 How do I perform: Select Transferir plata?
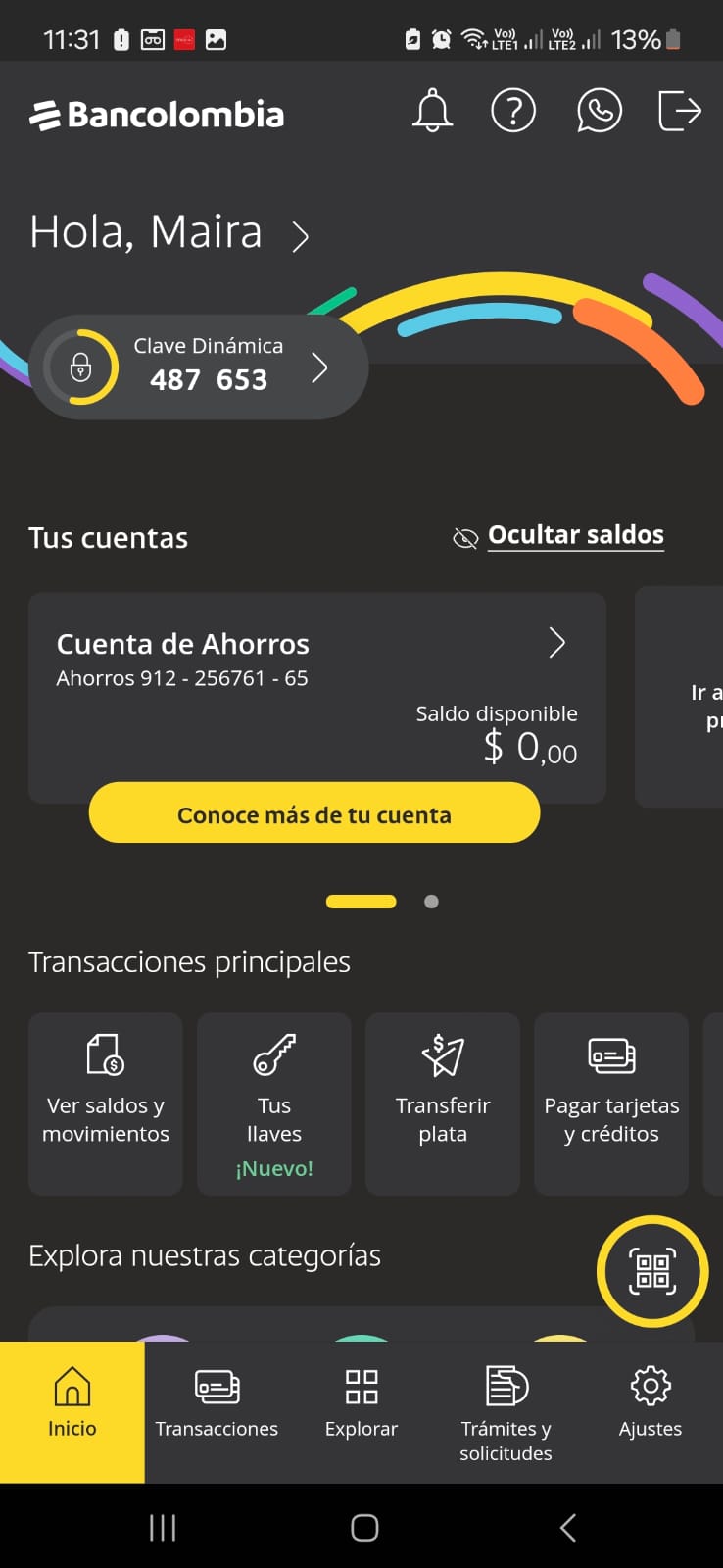click(443, 1103)
